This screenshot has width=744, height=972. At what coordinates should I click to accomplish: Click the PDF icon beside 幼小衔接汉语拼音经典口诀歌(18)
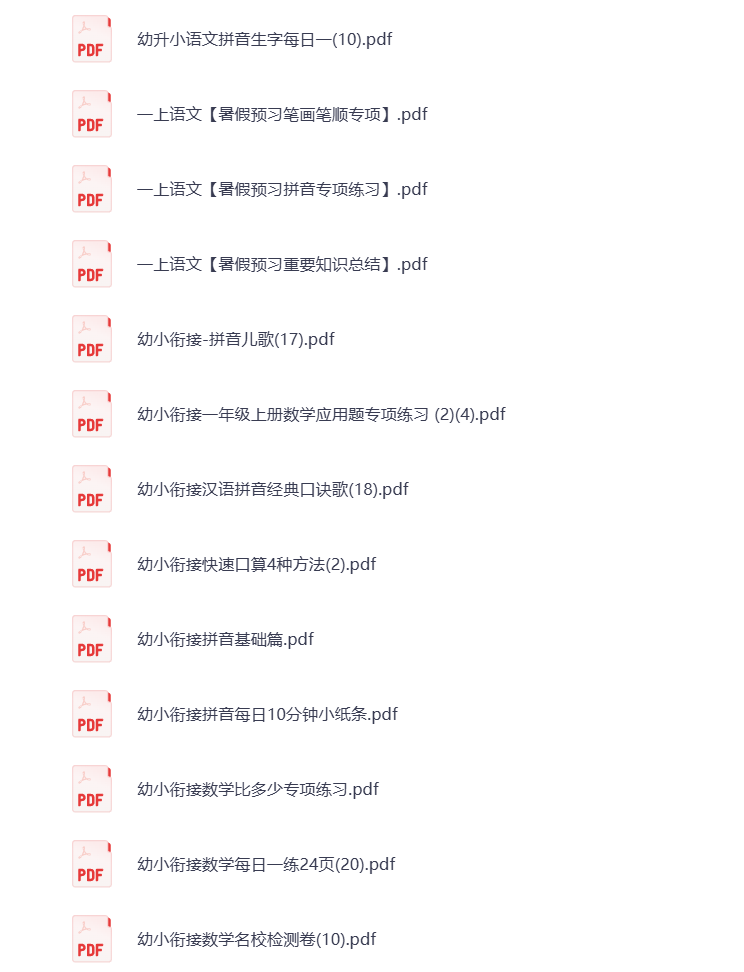pos(91,489)
